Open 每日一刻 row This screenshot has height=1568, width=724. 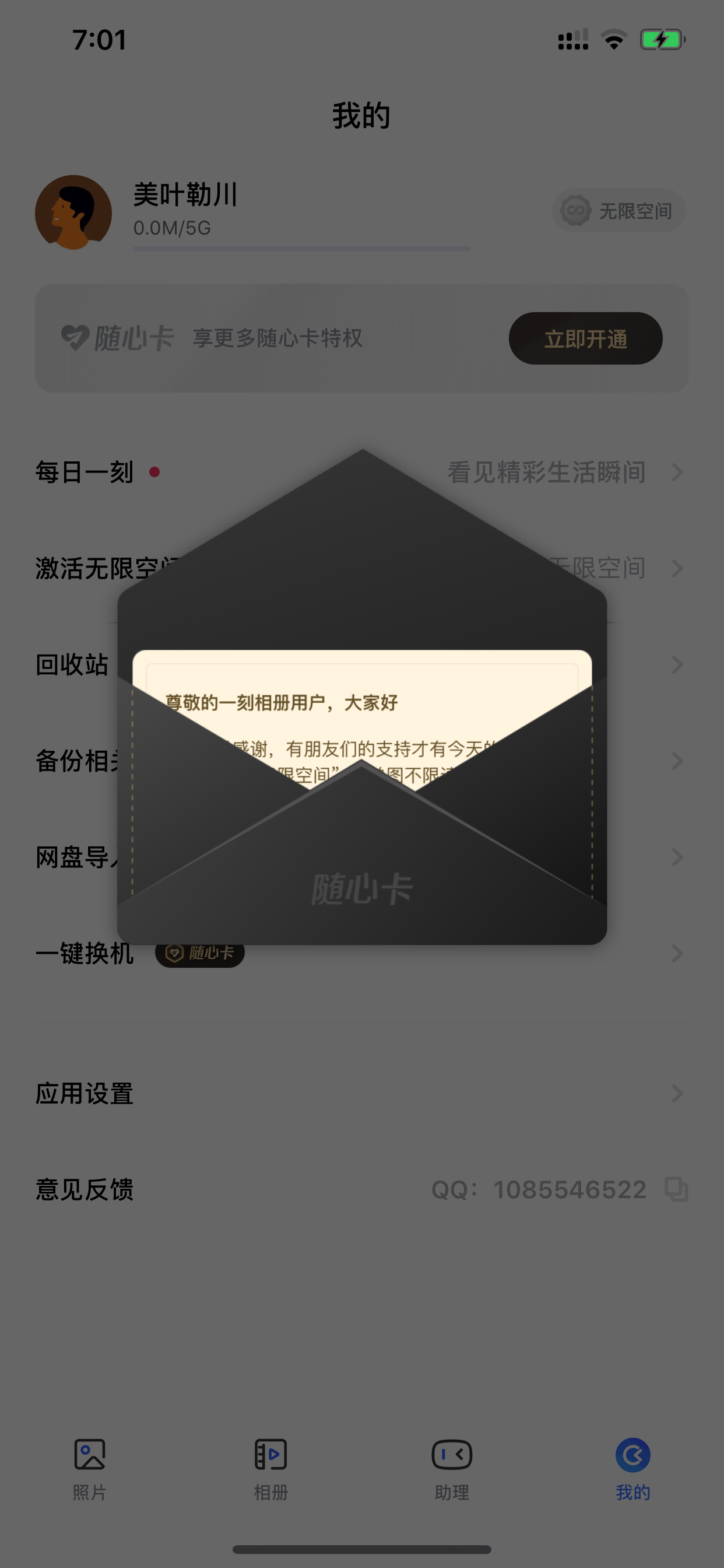[362, 473]
